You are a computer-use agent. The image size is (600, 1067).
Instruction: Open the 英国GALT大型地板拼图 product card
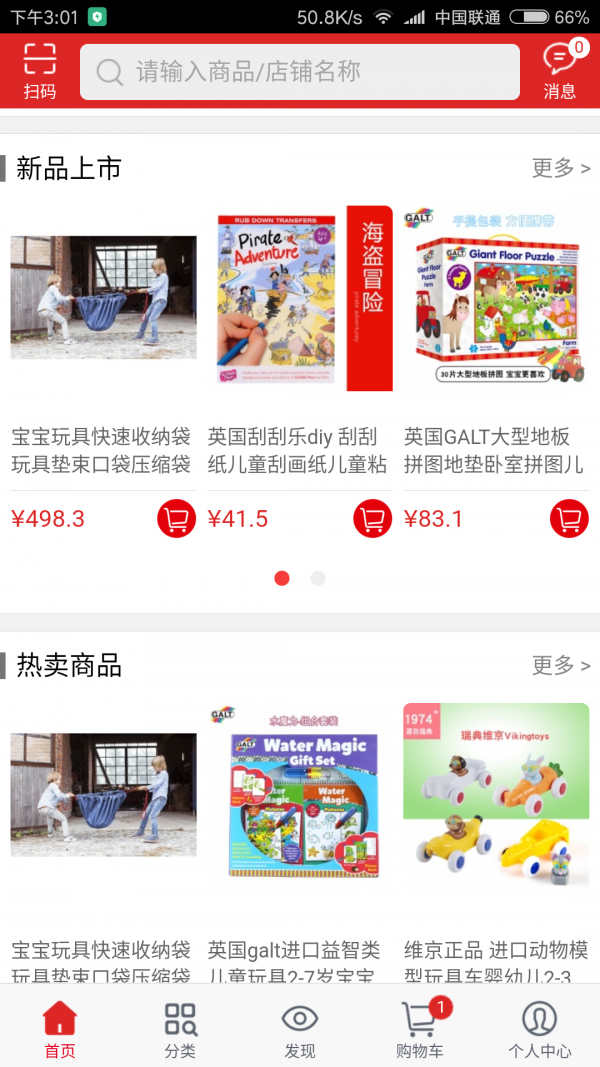[496, 298]
